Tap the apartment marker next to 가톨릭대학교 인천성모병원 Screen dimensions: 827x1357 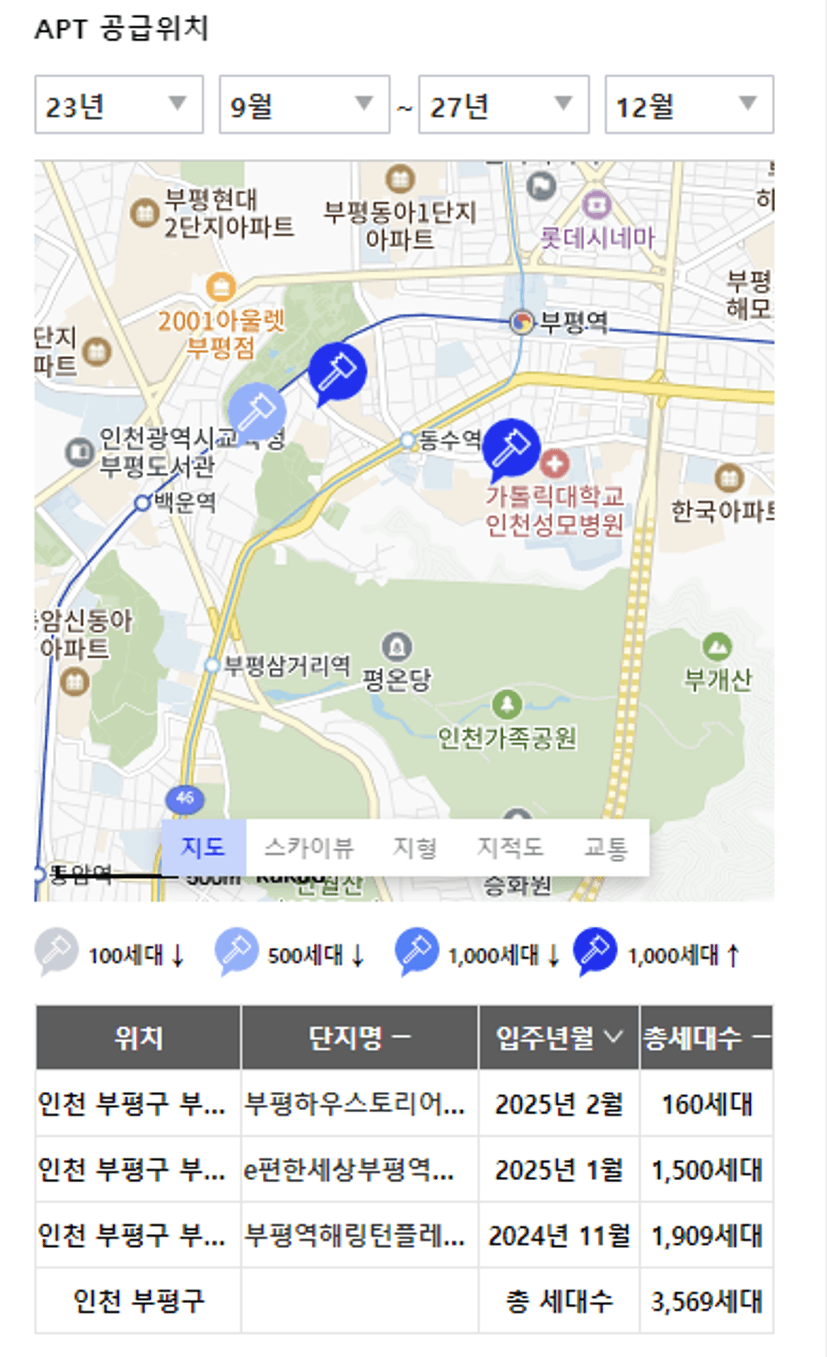point(511,449)
